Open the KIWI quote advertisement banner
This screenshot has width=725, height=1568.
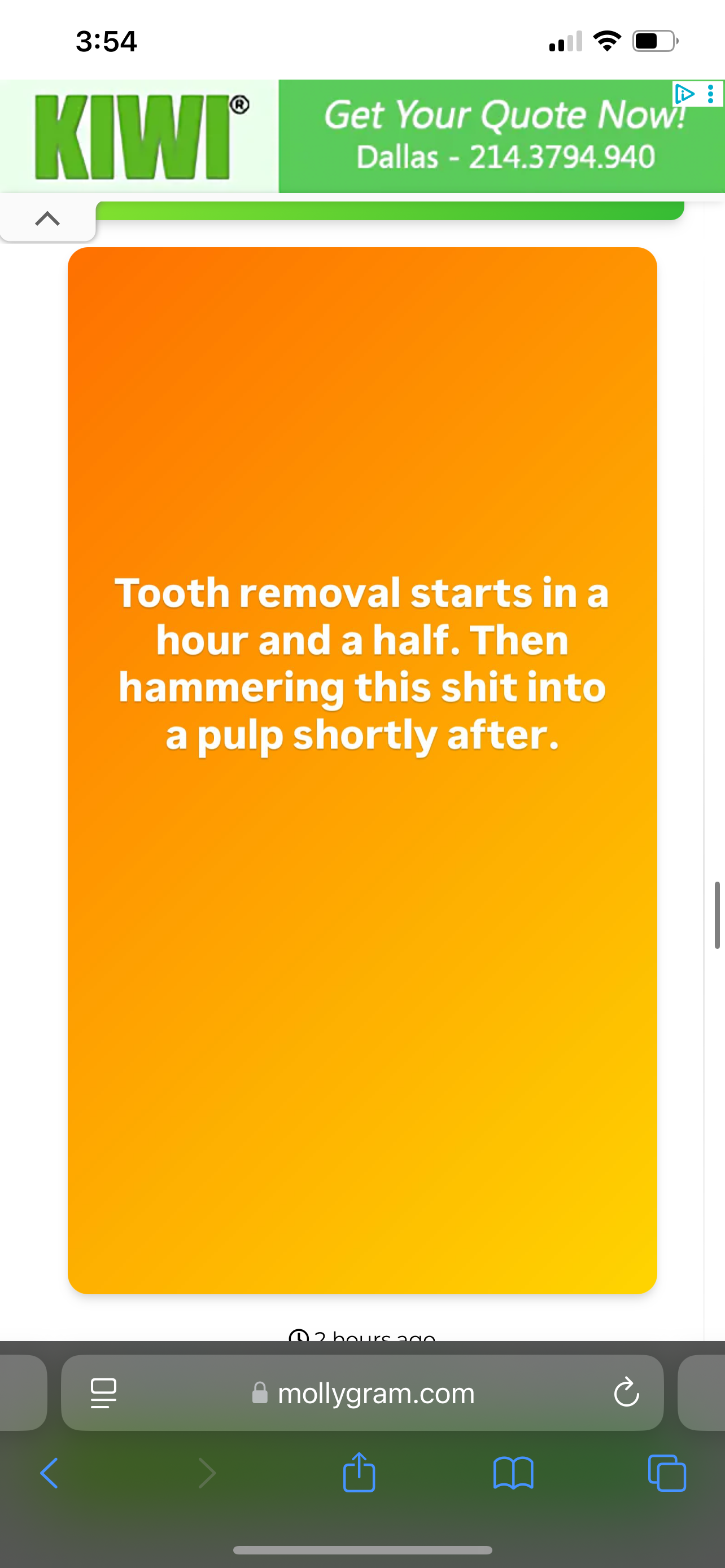(x=362, y=137)
